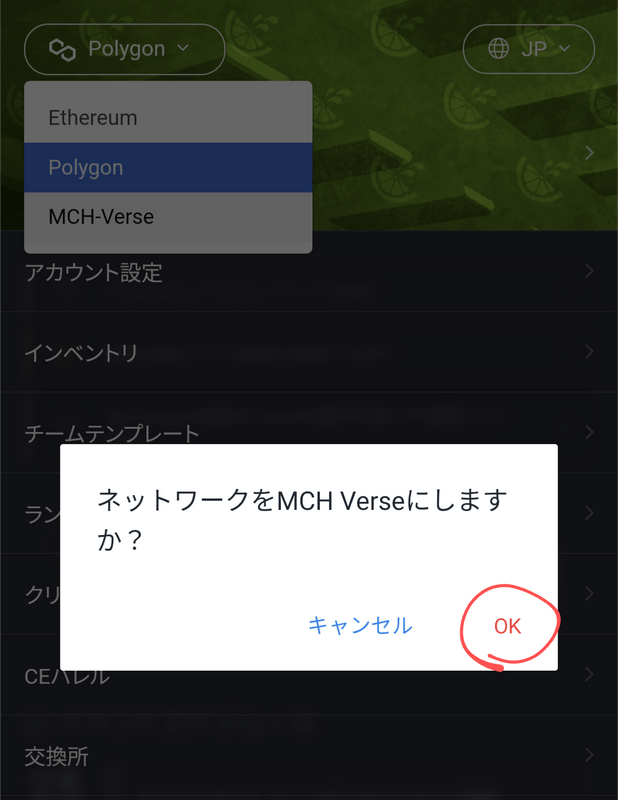Open the JP language selector
This screenshot has width=618, height=800.
pyautogui.click(x=529, y=48)
